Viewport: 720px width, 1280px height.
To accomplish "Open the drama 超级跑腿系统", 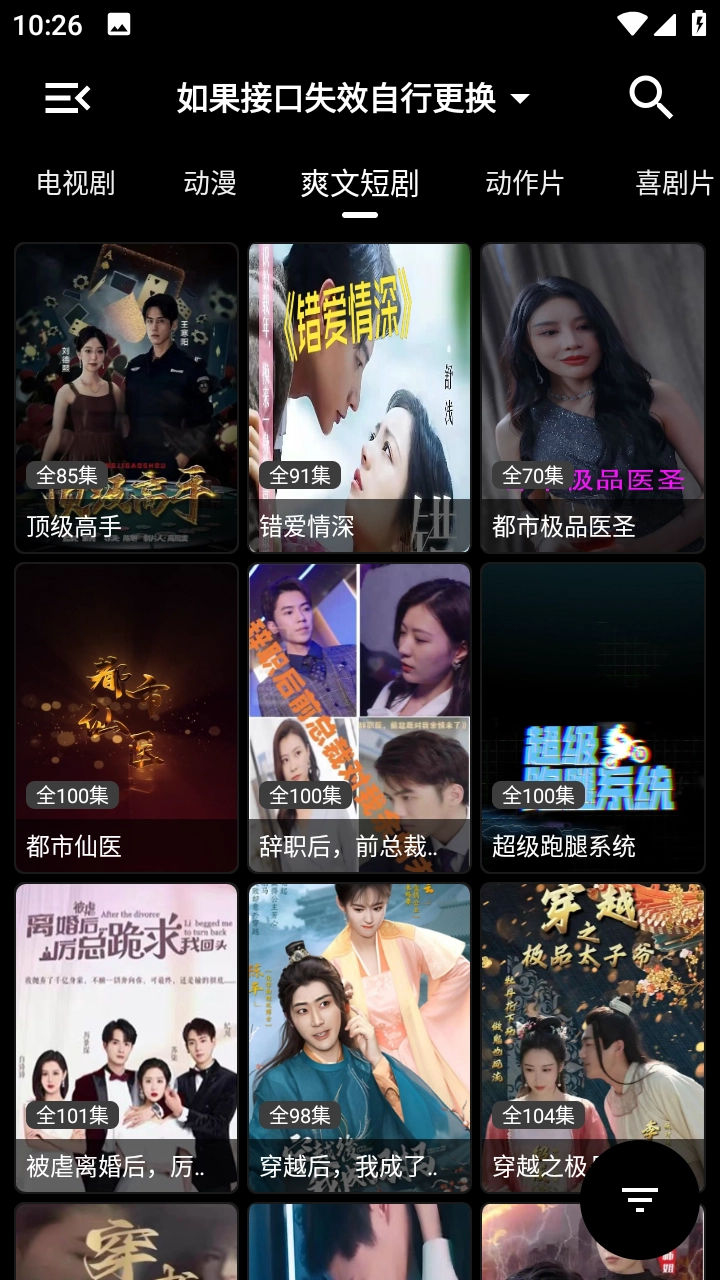I will coord(593,717).
